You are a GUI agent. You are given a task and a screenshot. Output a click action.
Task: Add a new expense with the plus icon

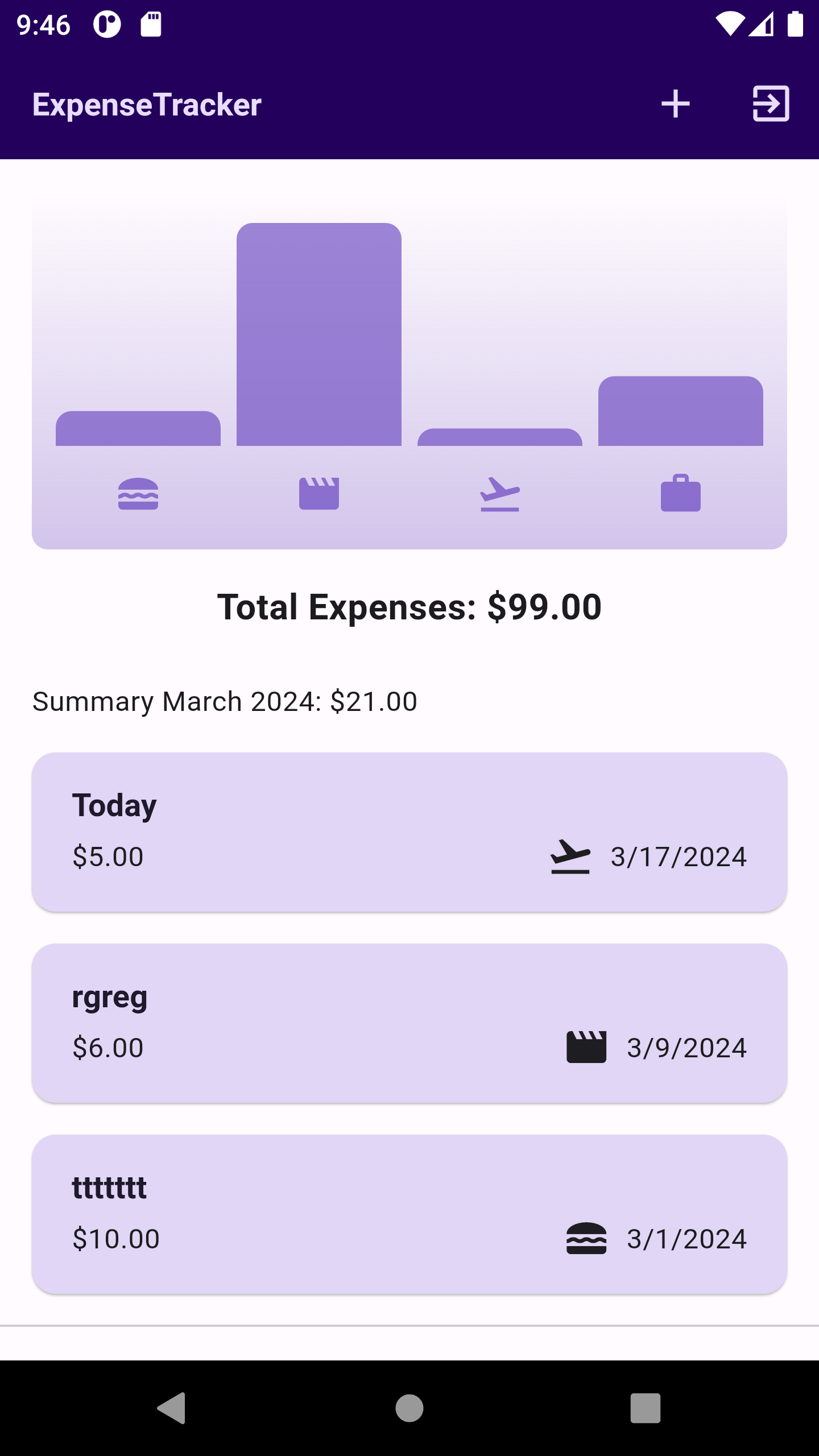tap(675, 104)
